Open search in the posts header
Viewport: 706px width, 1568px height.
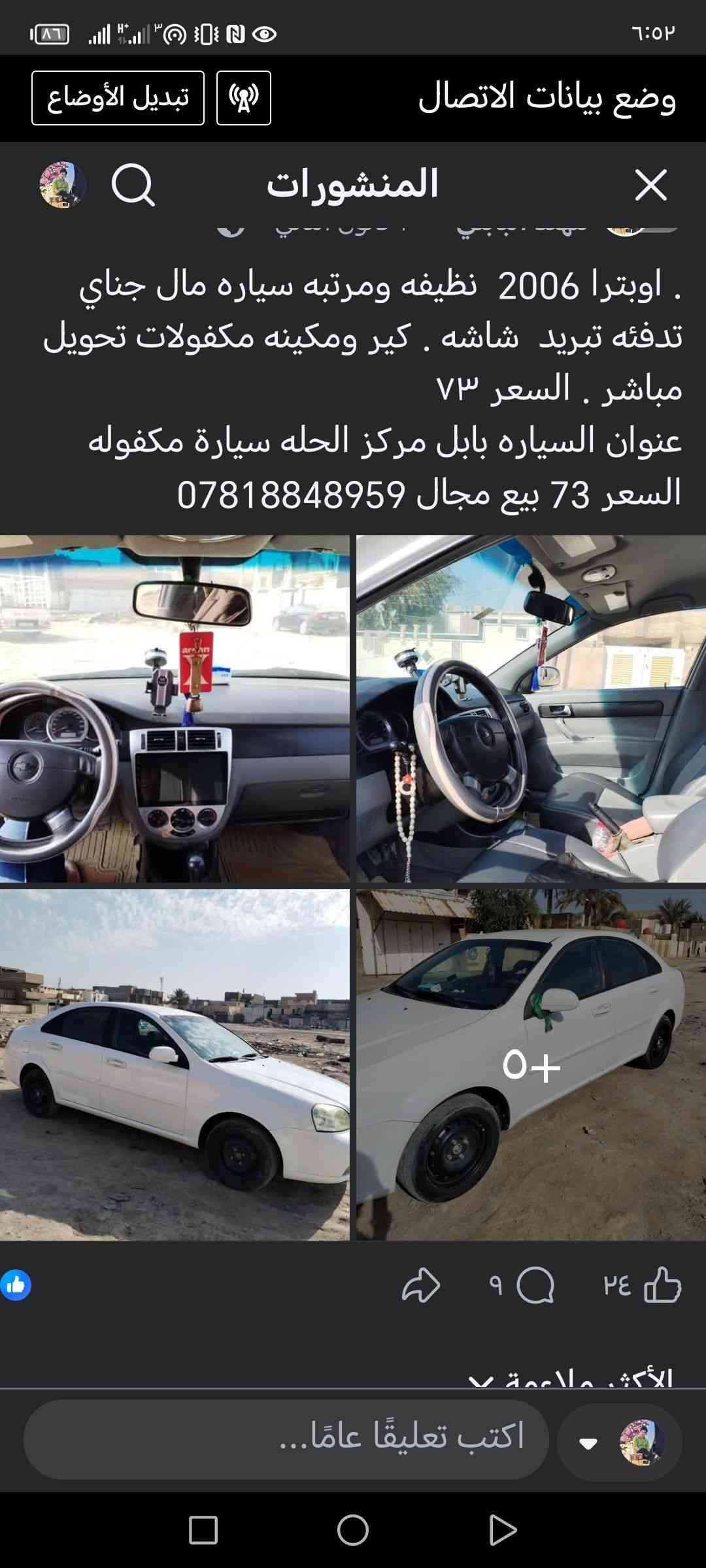tap(133, 185)
